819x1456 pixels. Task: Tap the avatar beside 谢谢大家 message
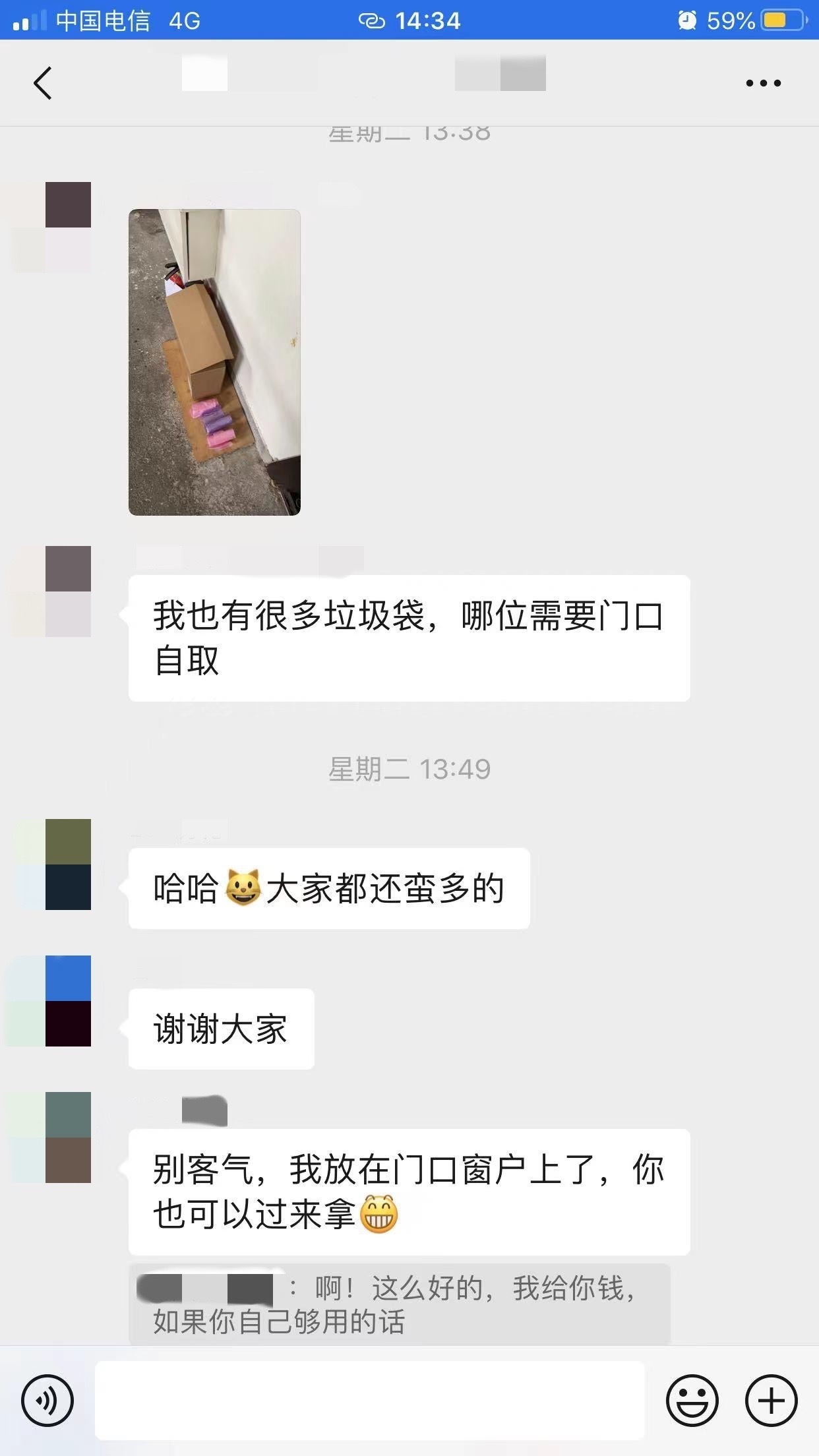50,1000
